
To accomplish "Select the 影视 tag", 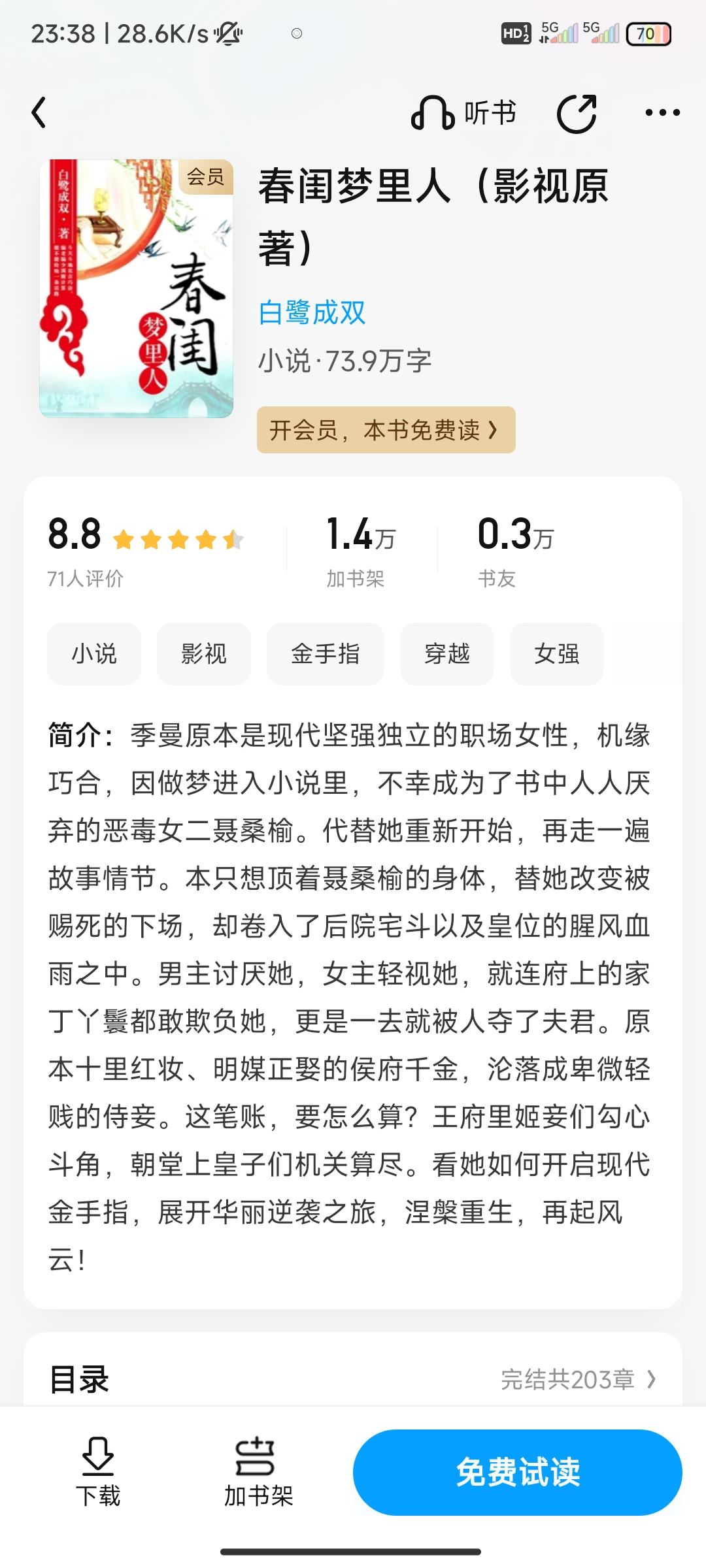I will (204, 653).
